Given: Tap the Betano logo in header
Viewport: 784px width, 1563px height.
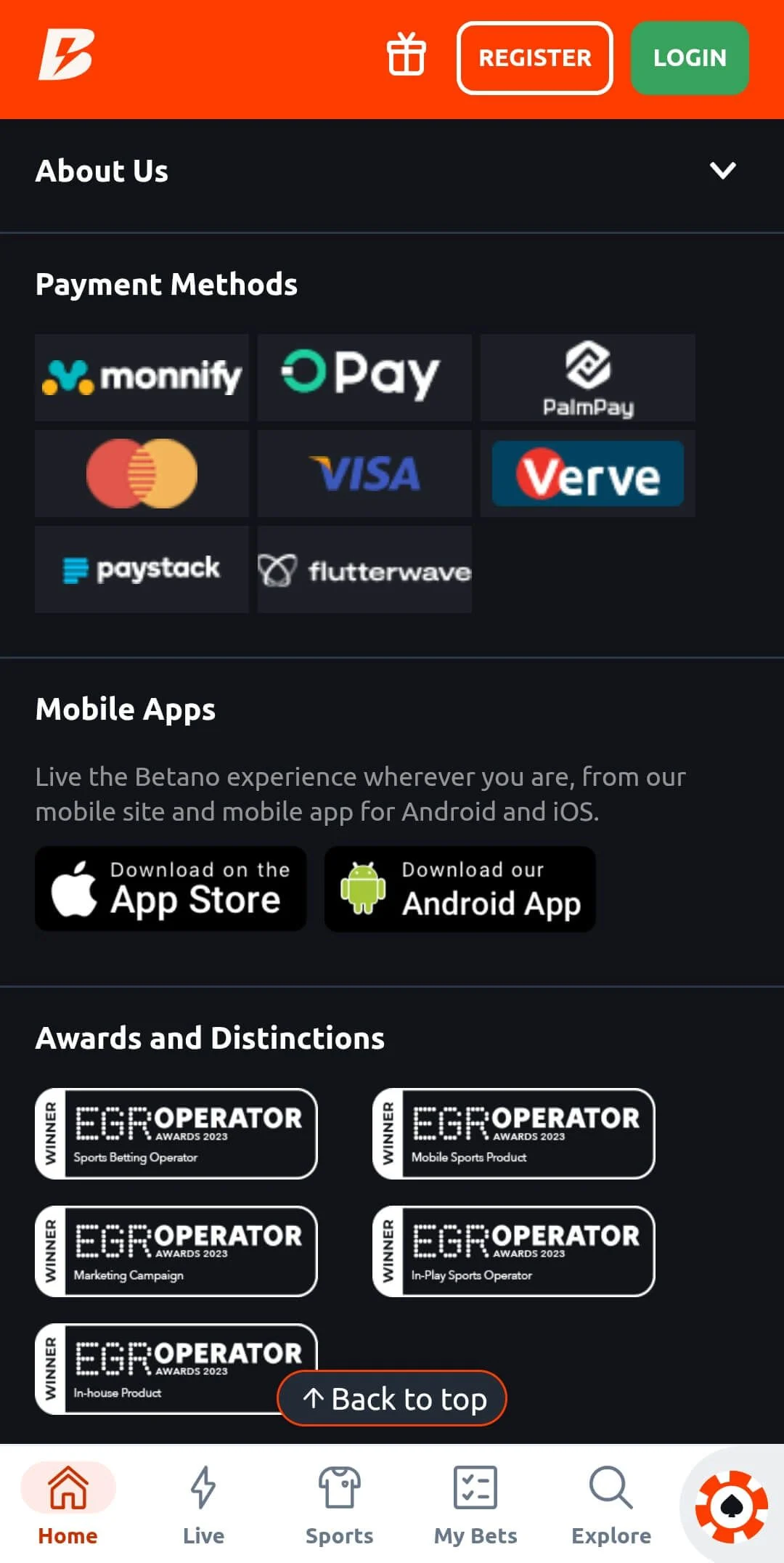Looking at the screenshot, I should coord(66,54).
